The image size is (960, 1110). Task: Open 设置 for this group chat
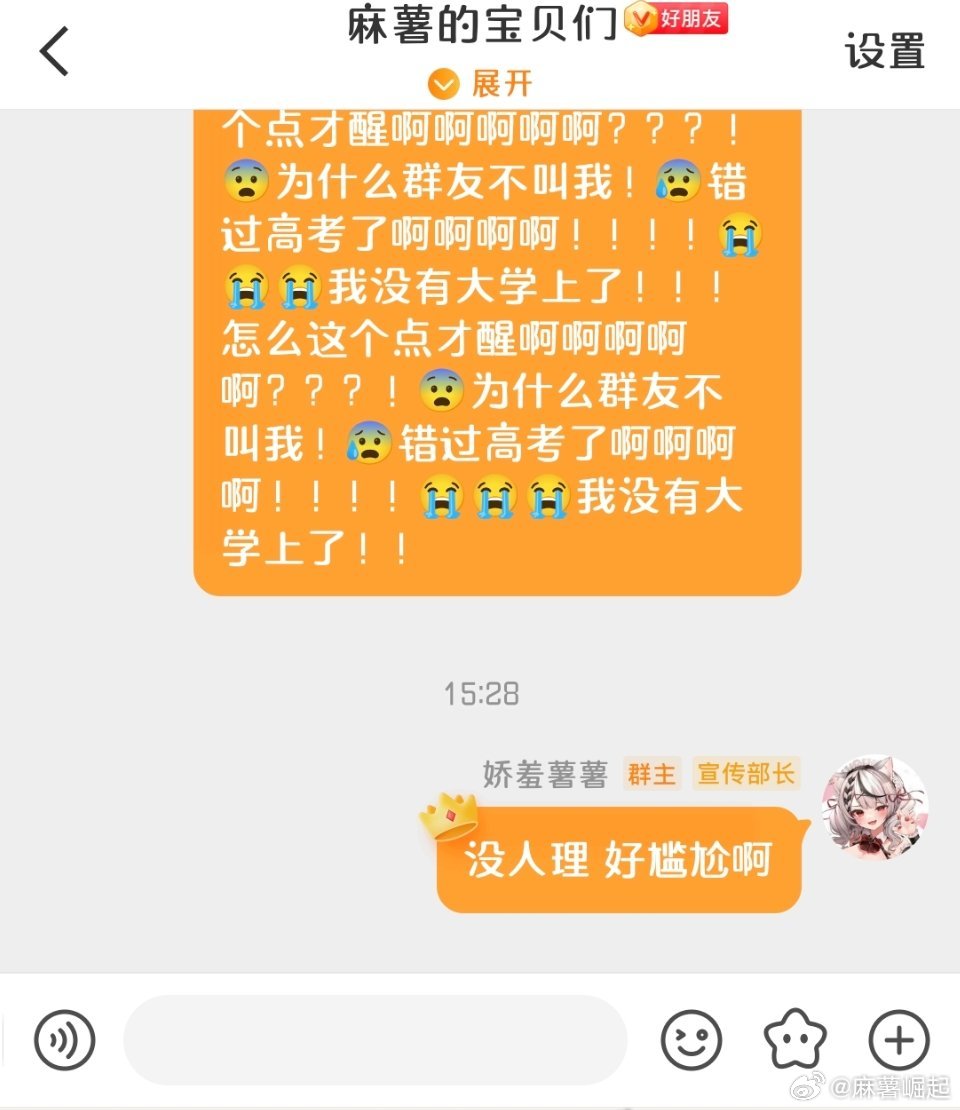pos(885,52)
